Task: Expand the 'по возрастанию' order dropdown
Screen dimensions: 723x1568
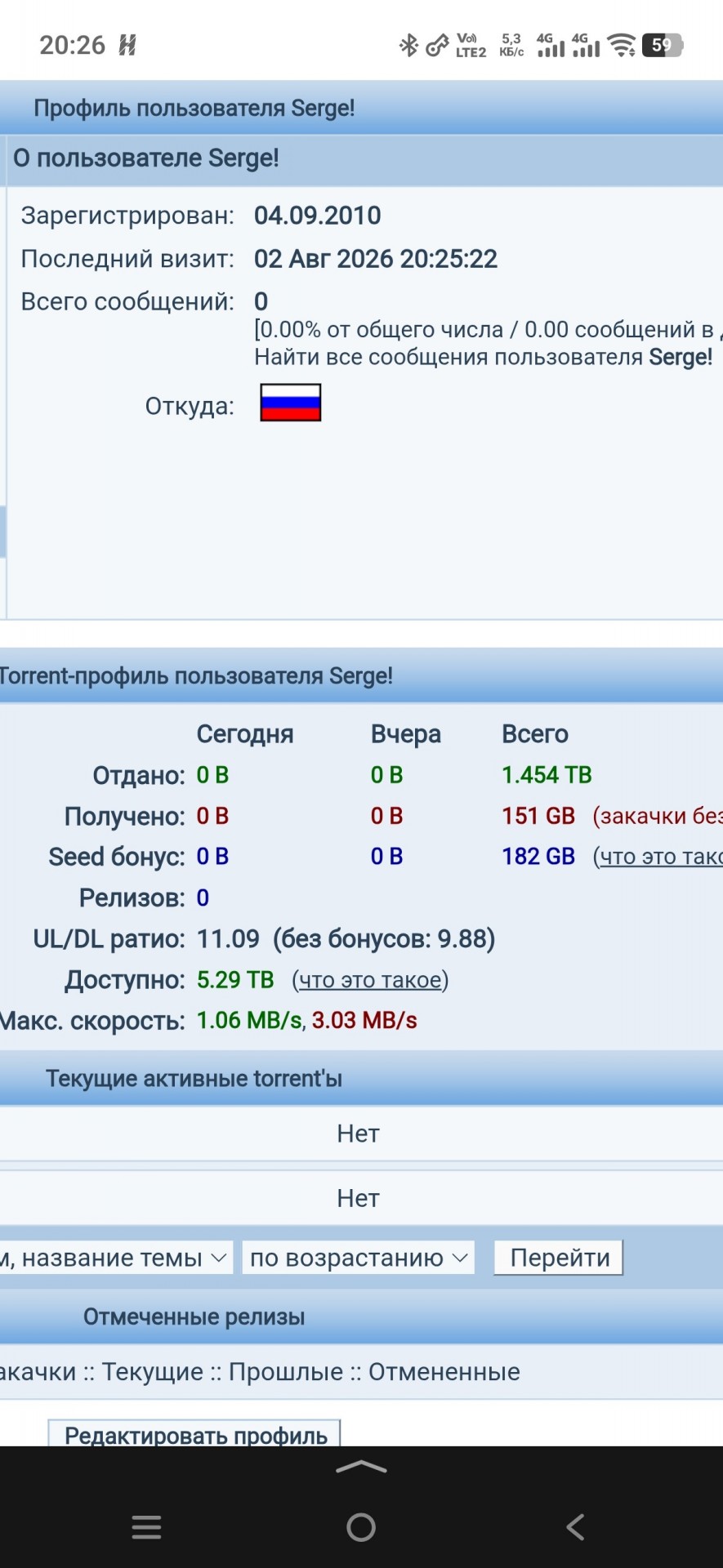Action: pyautogui.click(x=358, y=1258)
